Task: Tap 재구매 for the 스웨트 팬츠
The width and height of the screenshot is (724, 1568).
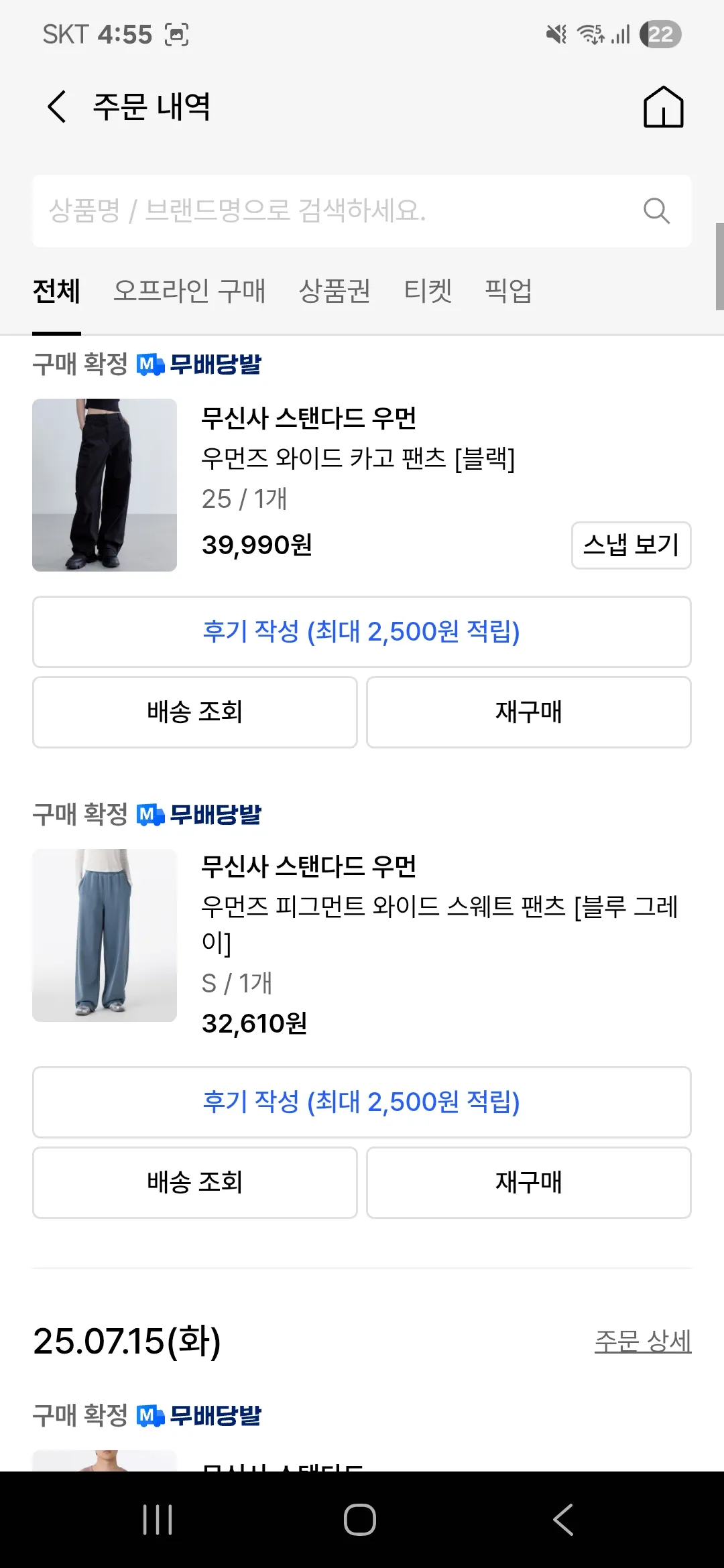Action: coord(528,1183)
